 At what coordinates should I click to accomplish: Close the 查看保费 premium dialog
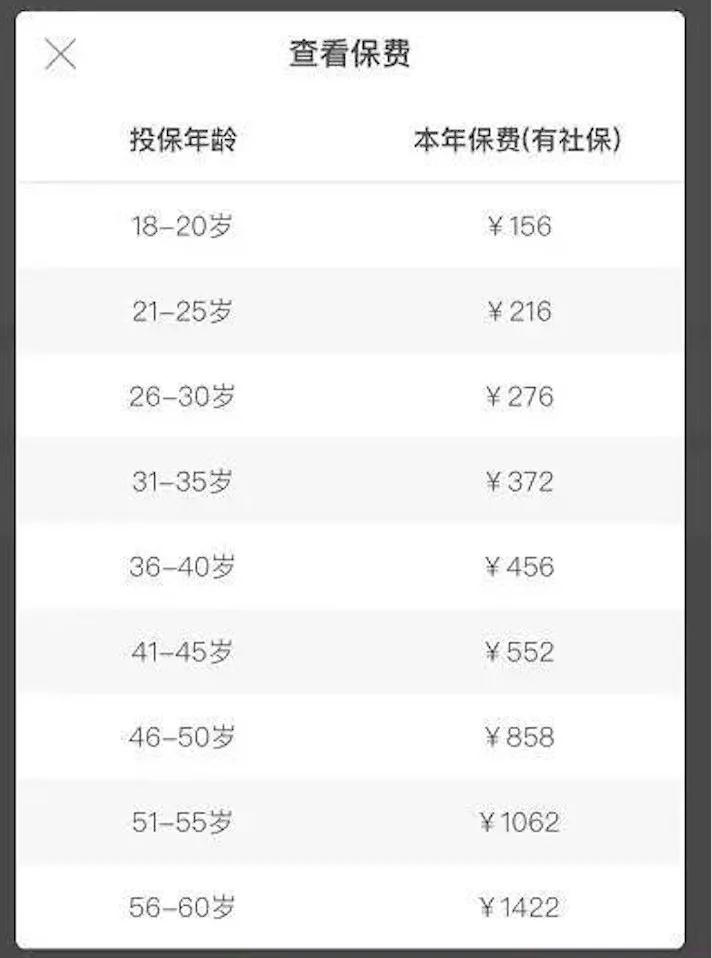(60, 55)
